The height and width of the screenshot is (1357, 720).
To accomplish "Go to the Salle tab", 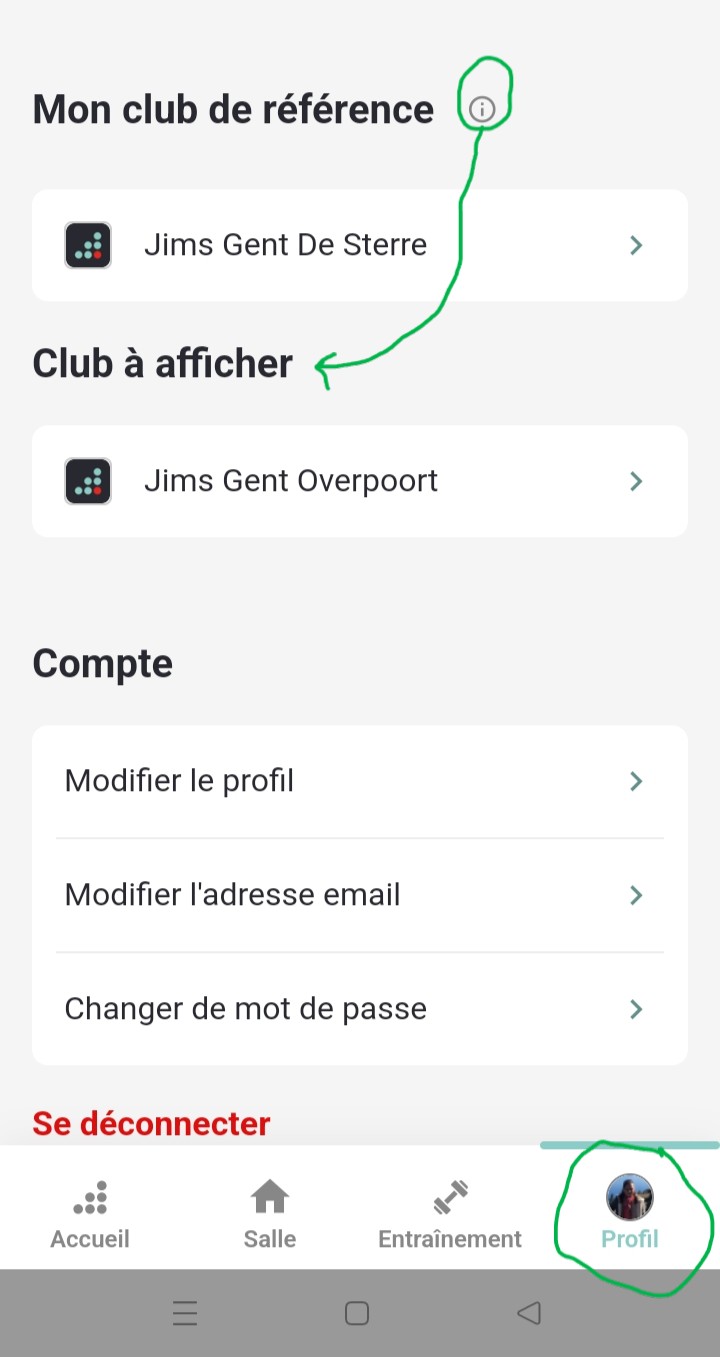I will click(270, 1213).
